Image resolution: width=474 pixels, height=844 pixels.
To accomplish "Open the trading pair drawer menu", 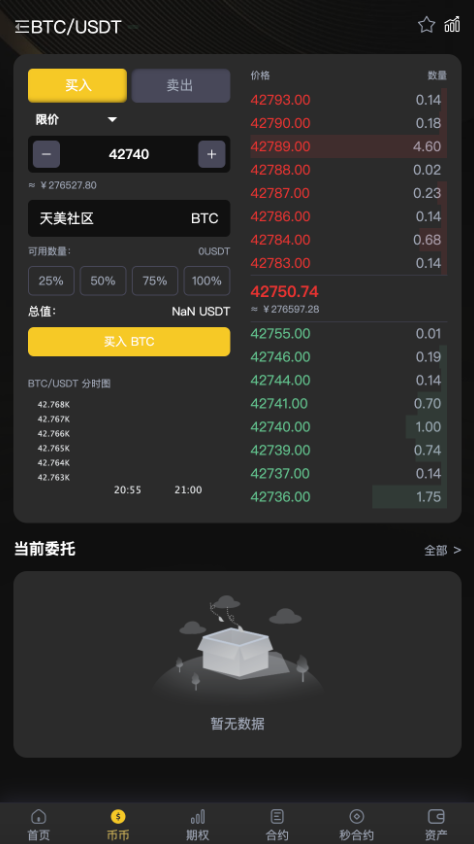I will (22, 27).
